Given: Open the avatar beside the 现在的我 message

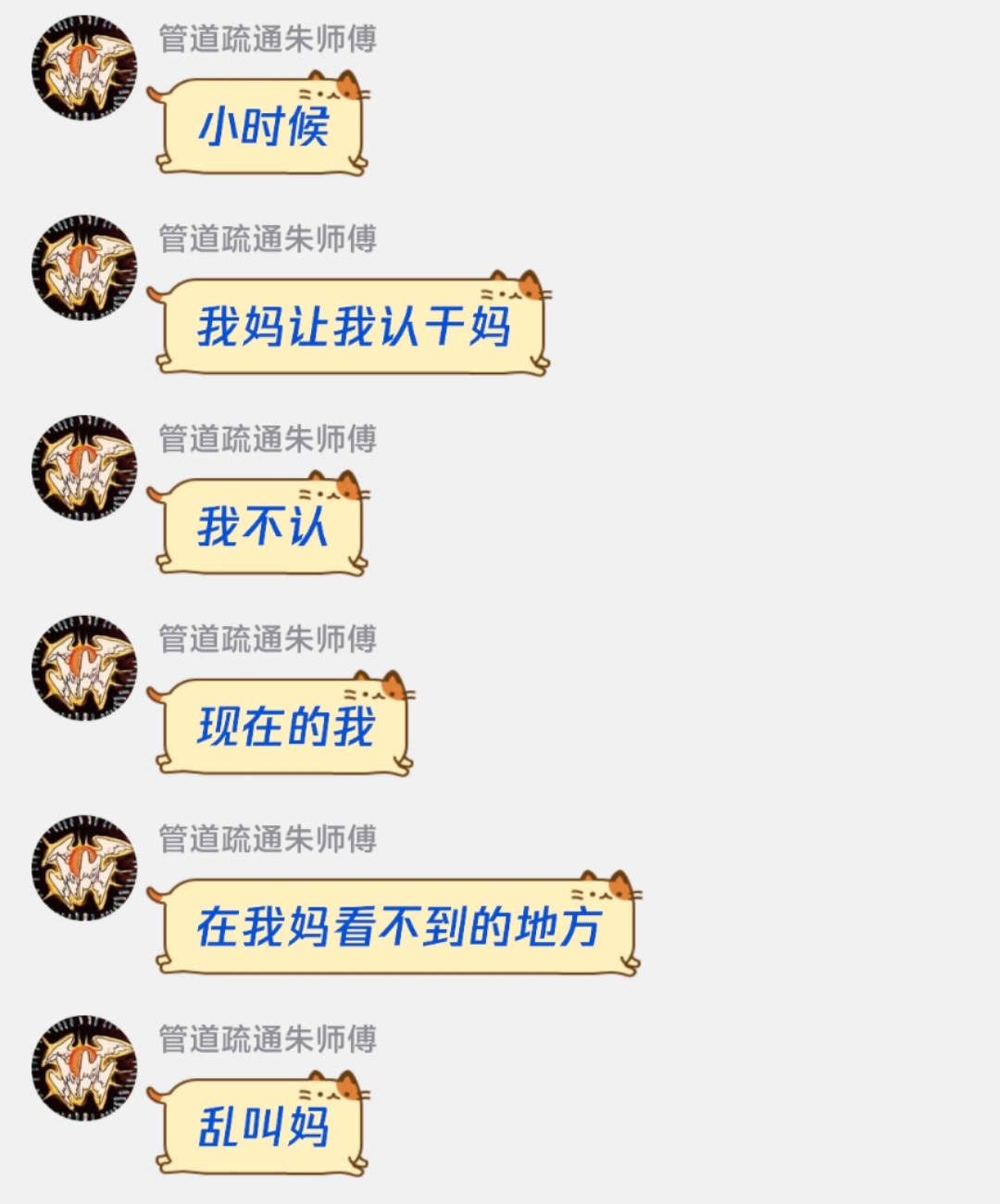Looking at the screenshot, I should [84, 668].
